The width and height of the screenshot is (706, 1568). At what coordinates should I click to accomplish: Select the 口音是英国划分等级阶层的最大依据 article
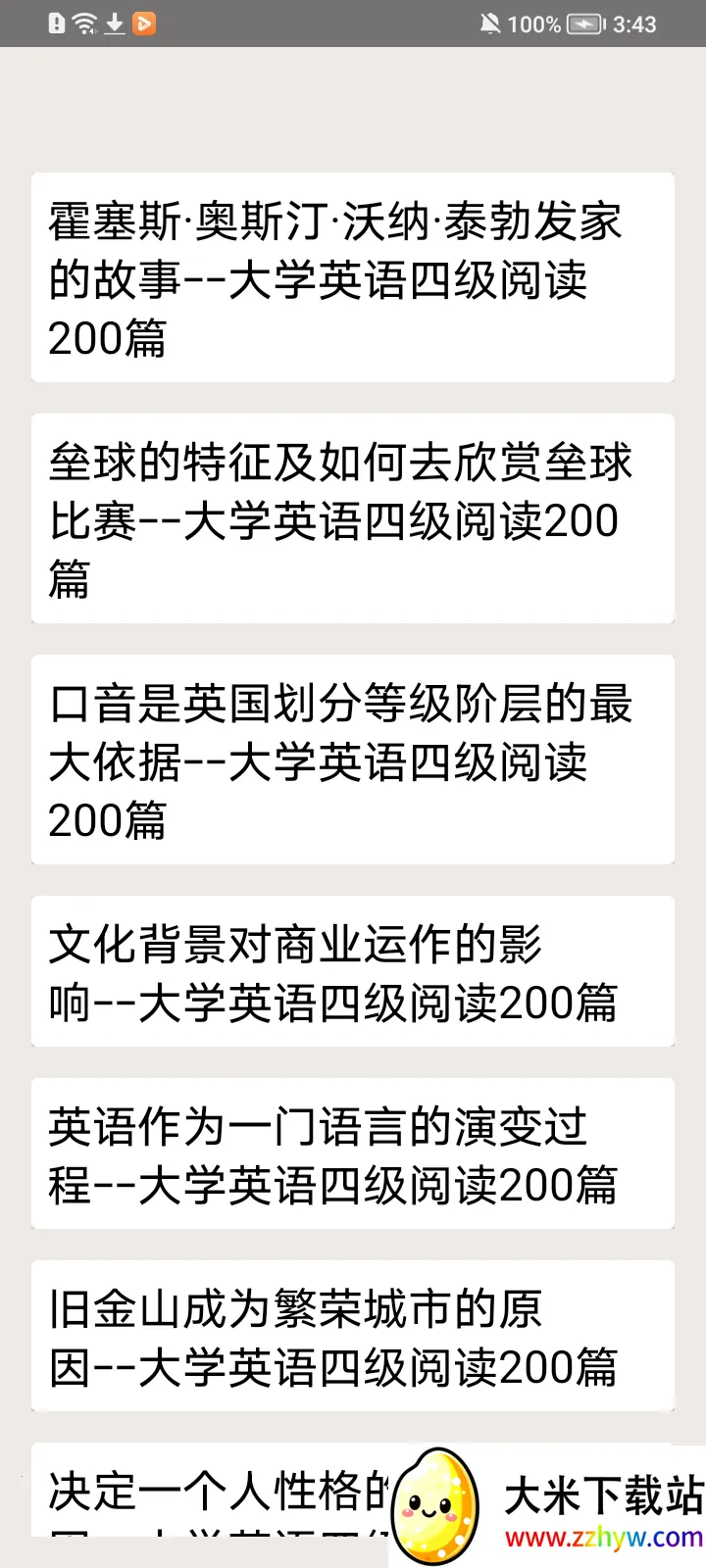(352, 760)
